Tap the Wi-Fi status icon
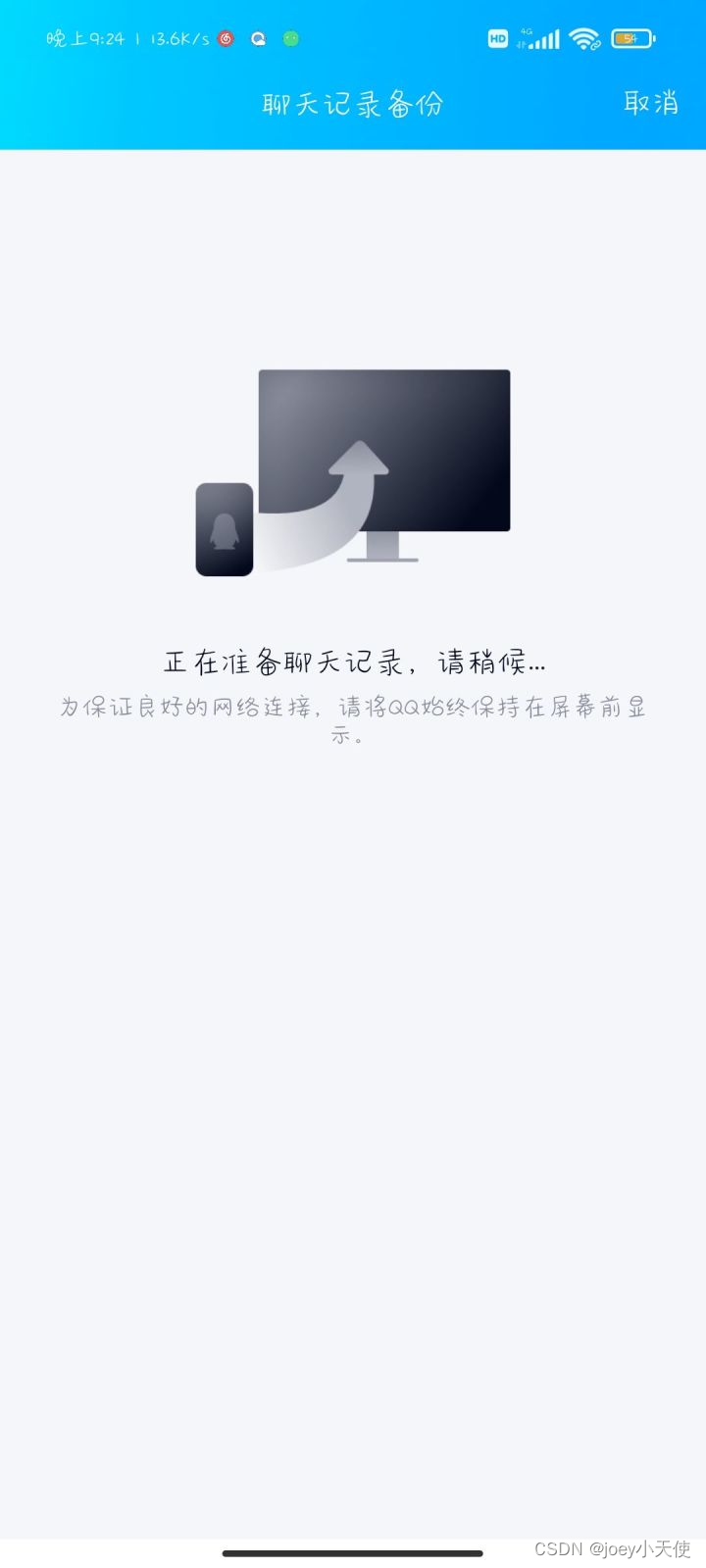The height and width of the screenshot is (1568, 706). [584, 37]
